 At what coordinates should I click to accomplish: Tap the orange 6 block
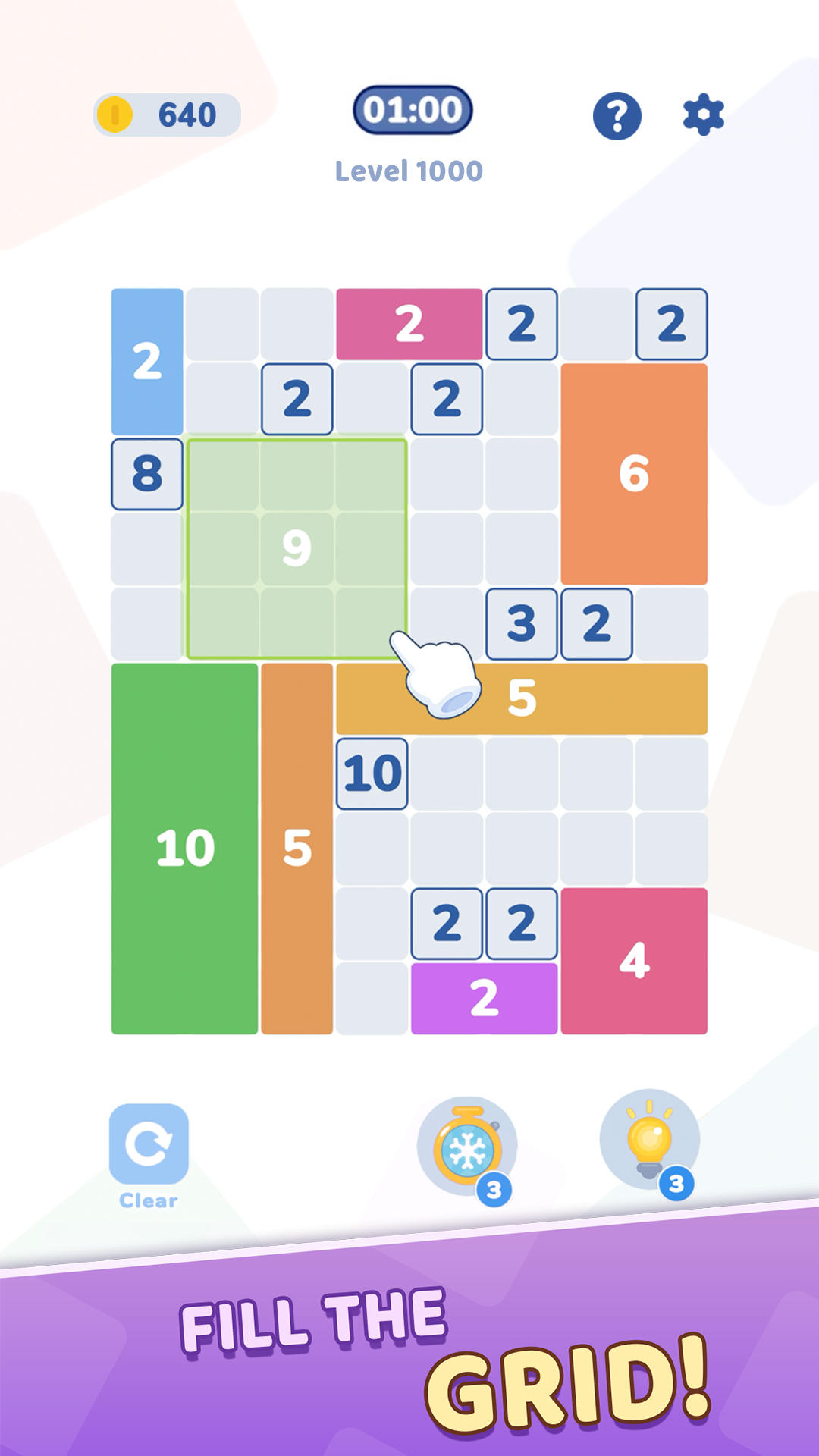(634, 474)
